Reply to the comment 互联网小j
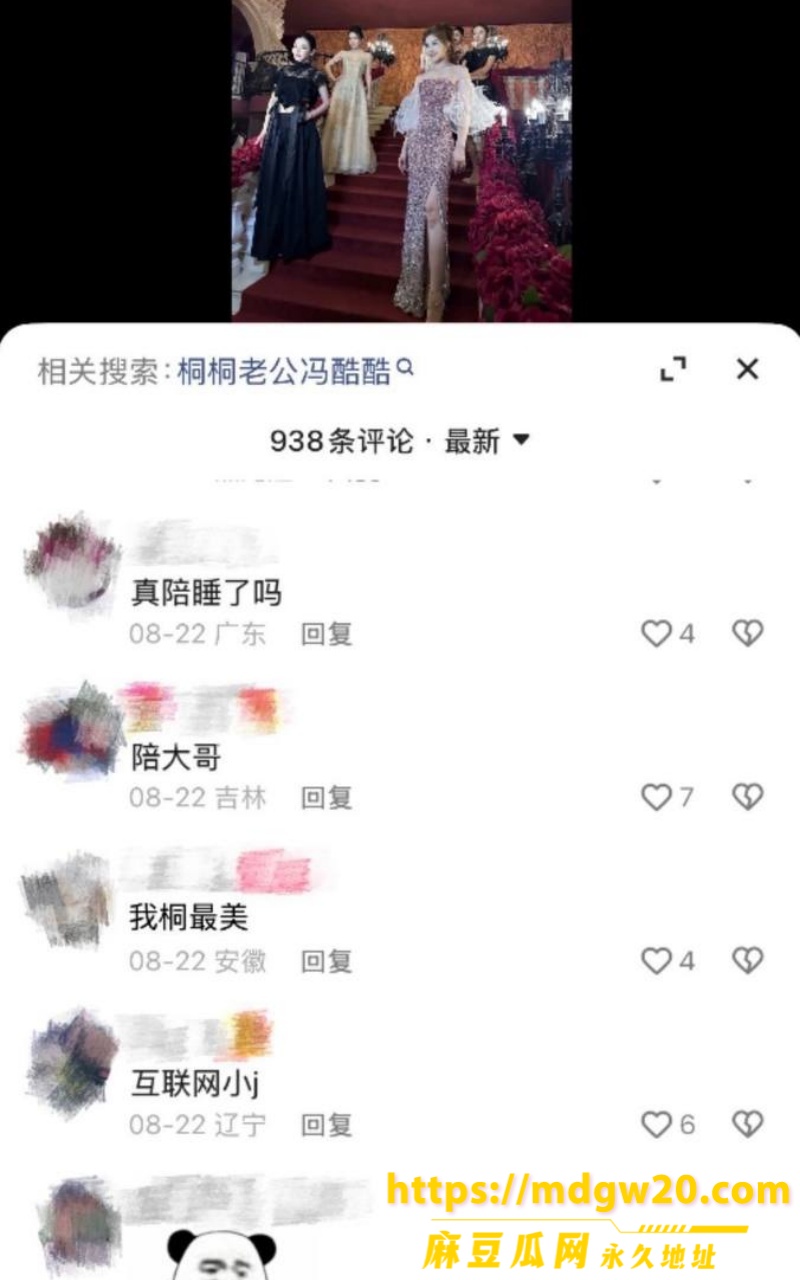Image resolution: width=800 pixels, height=1280 pixels. tap(327, 1126)
